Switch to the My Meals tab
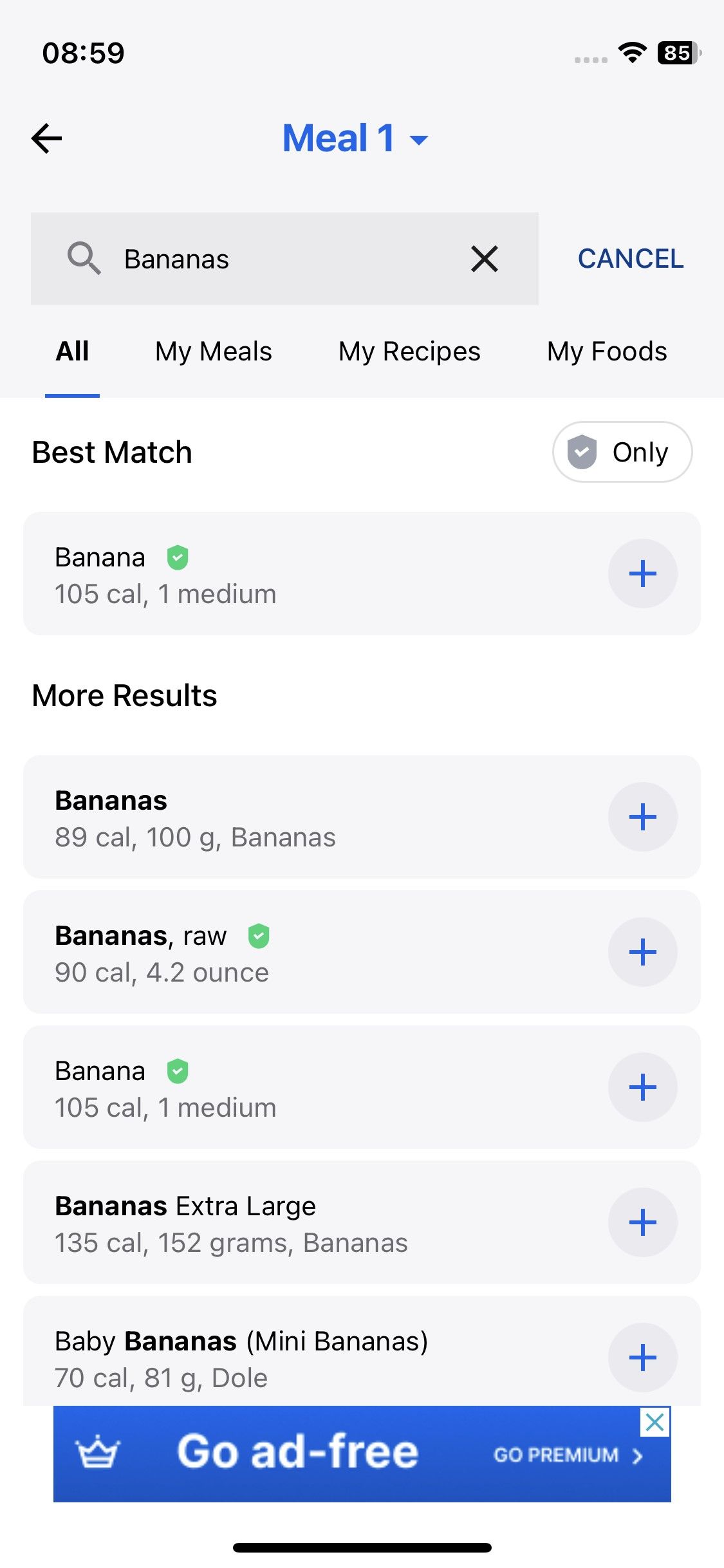The height and width of the screenshot is (1568, 724). 212,351
